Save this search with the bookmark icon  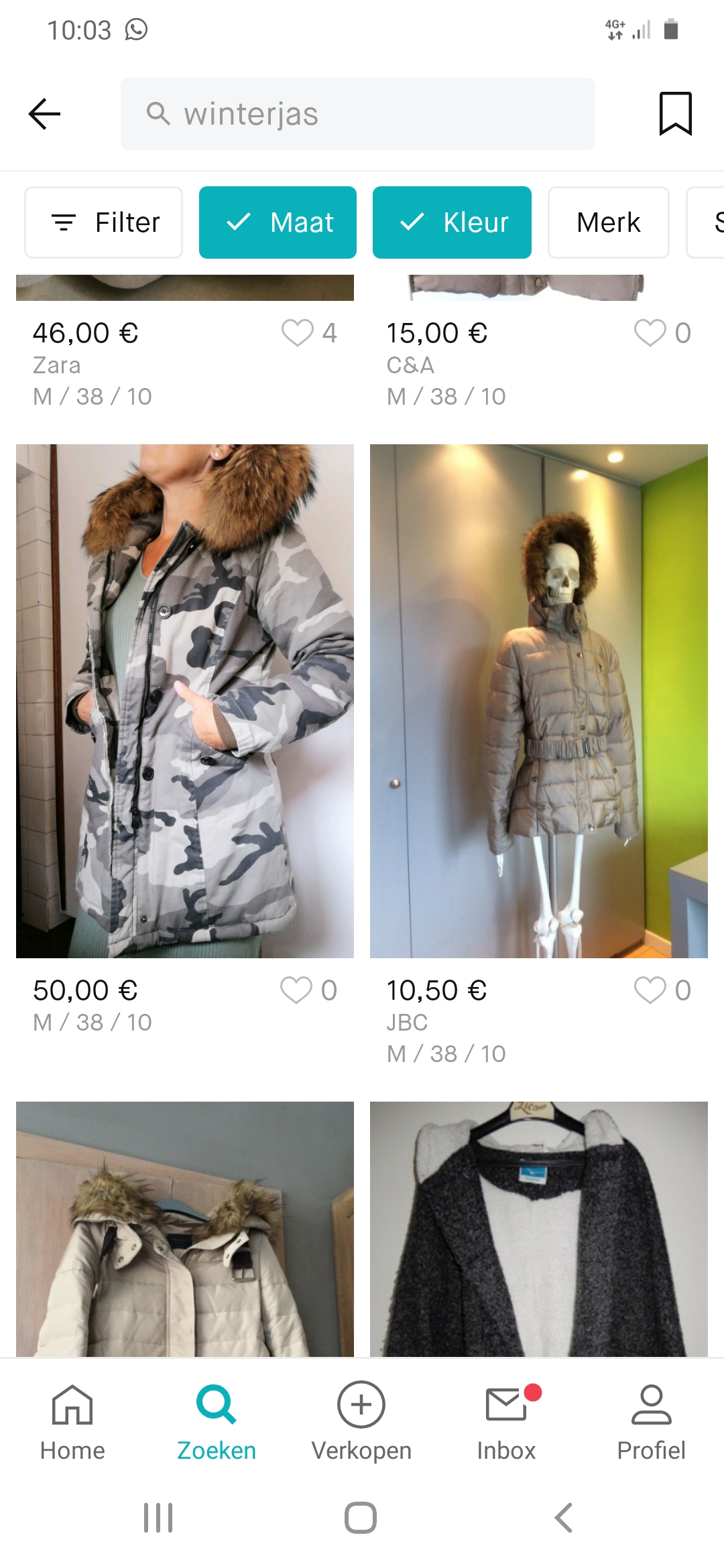(x=675, y=114)
